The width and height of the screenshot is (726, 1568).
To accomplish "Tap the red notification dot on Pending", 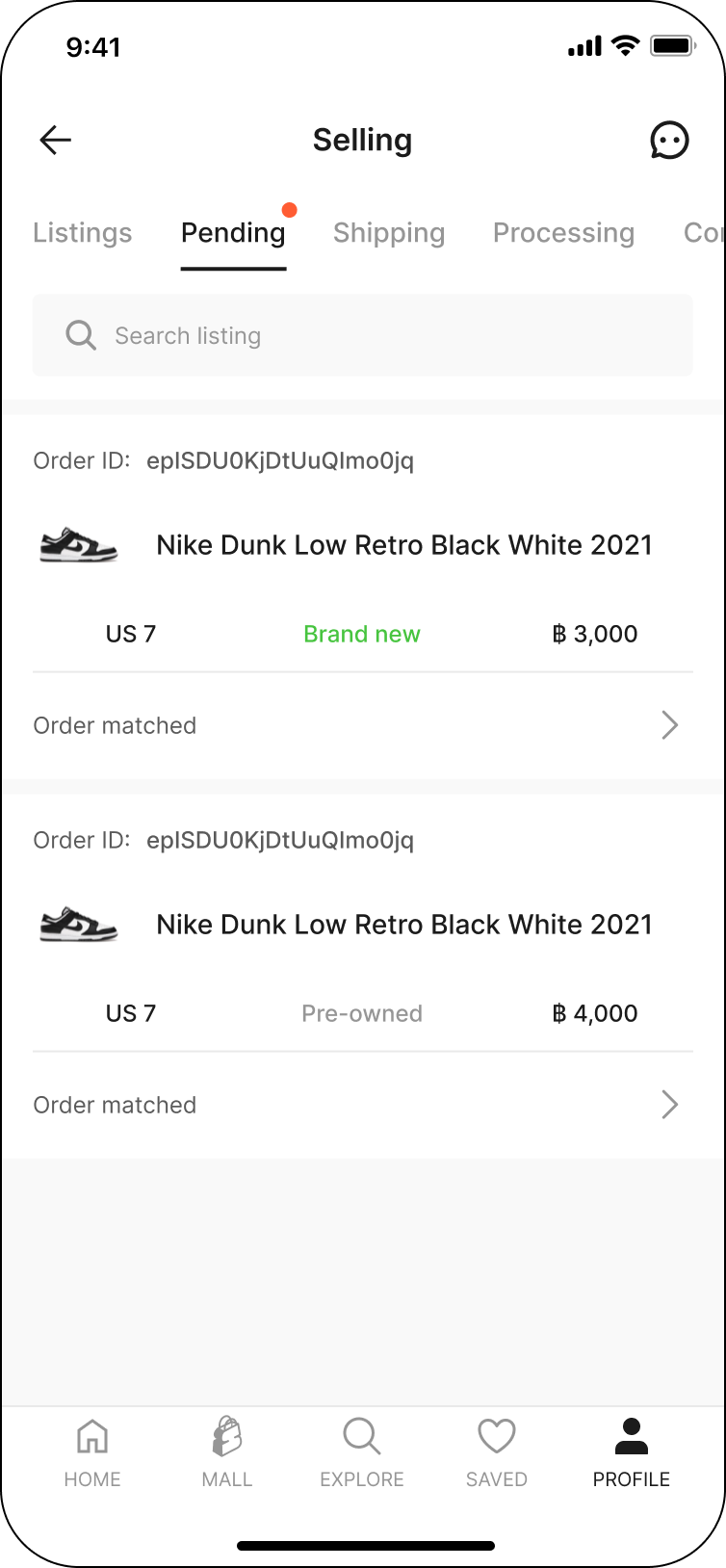I will [x=290, y=209].
